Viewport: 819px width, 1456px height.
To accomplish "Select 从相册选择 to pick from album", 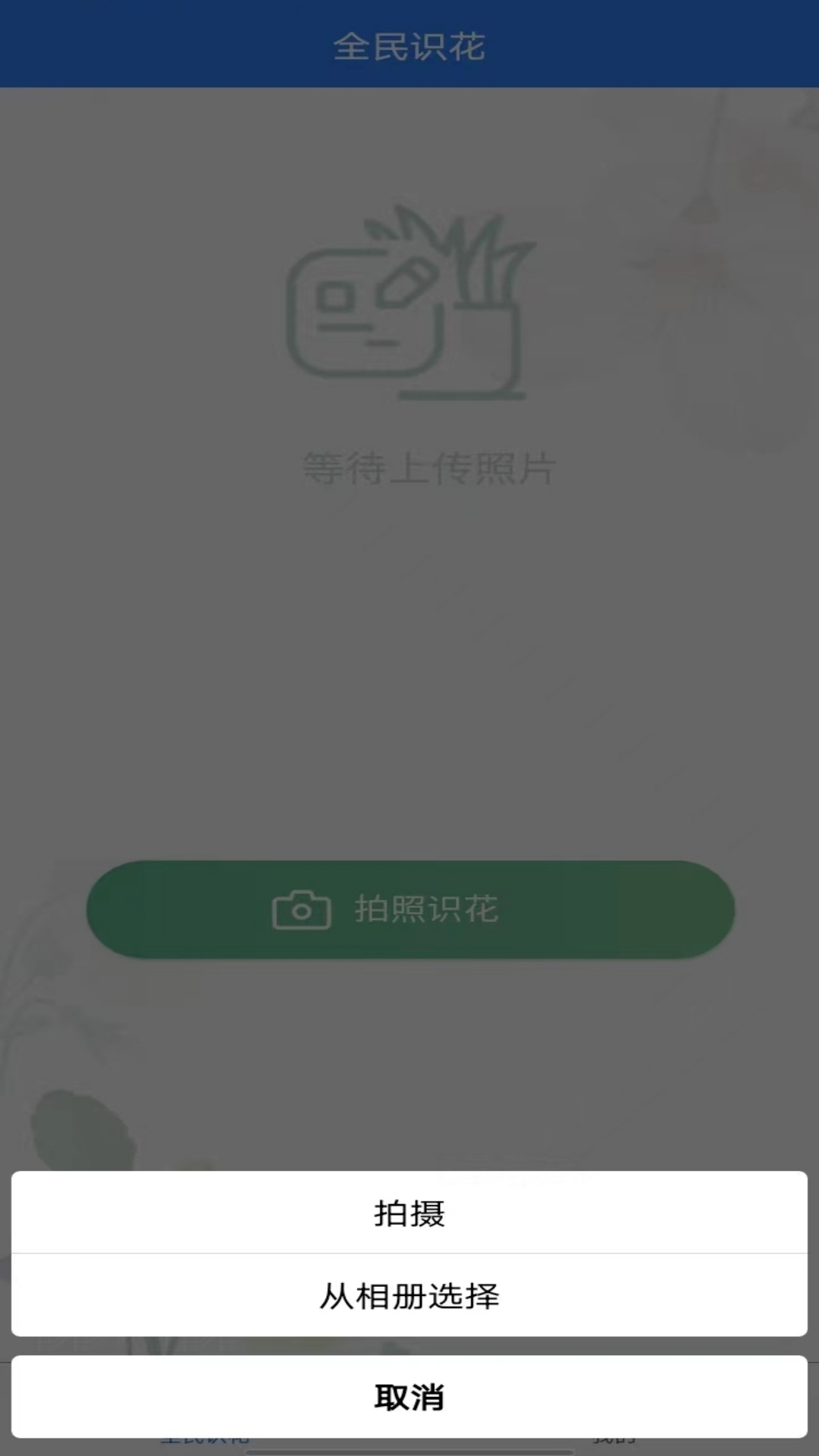I will pyautogui.click(x=409, y=1296).
